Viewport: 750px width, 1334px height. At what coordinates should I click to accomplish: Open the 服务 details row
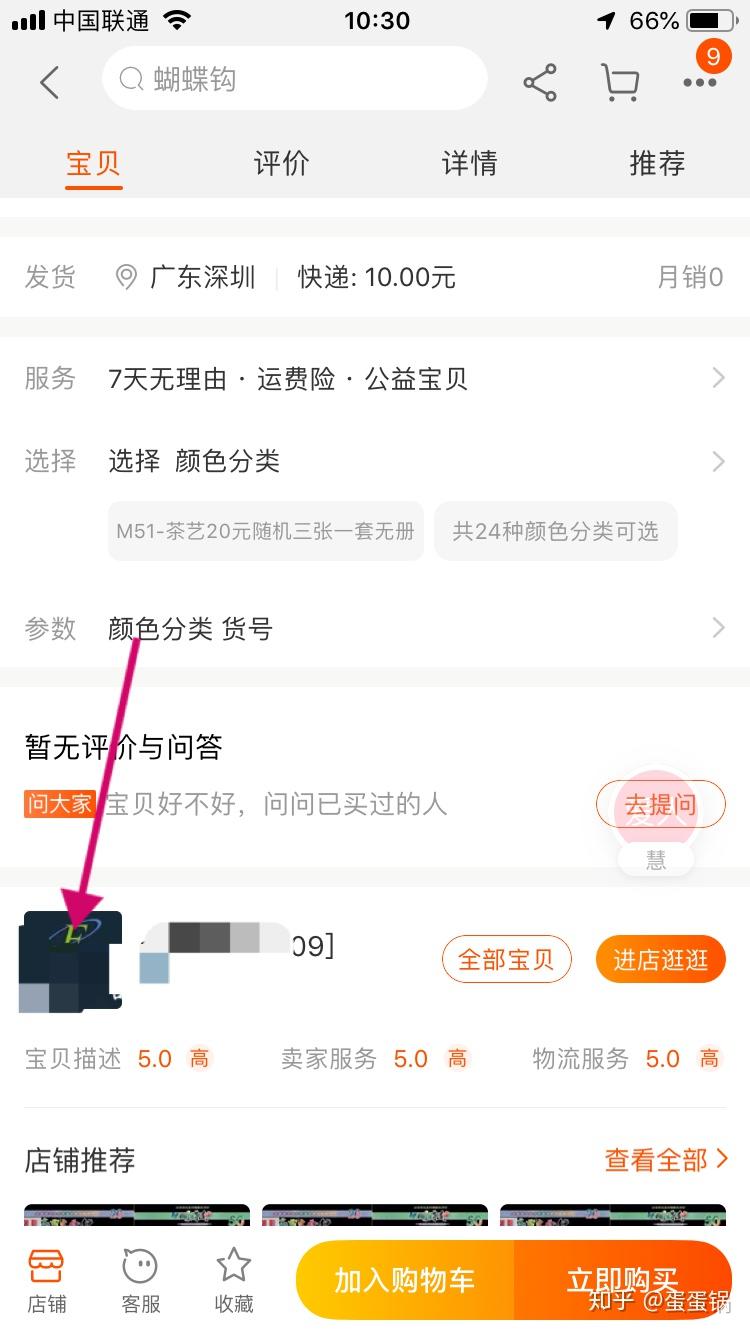(375, 379)
